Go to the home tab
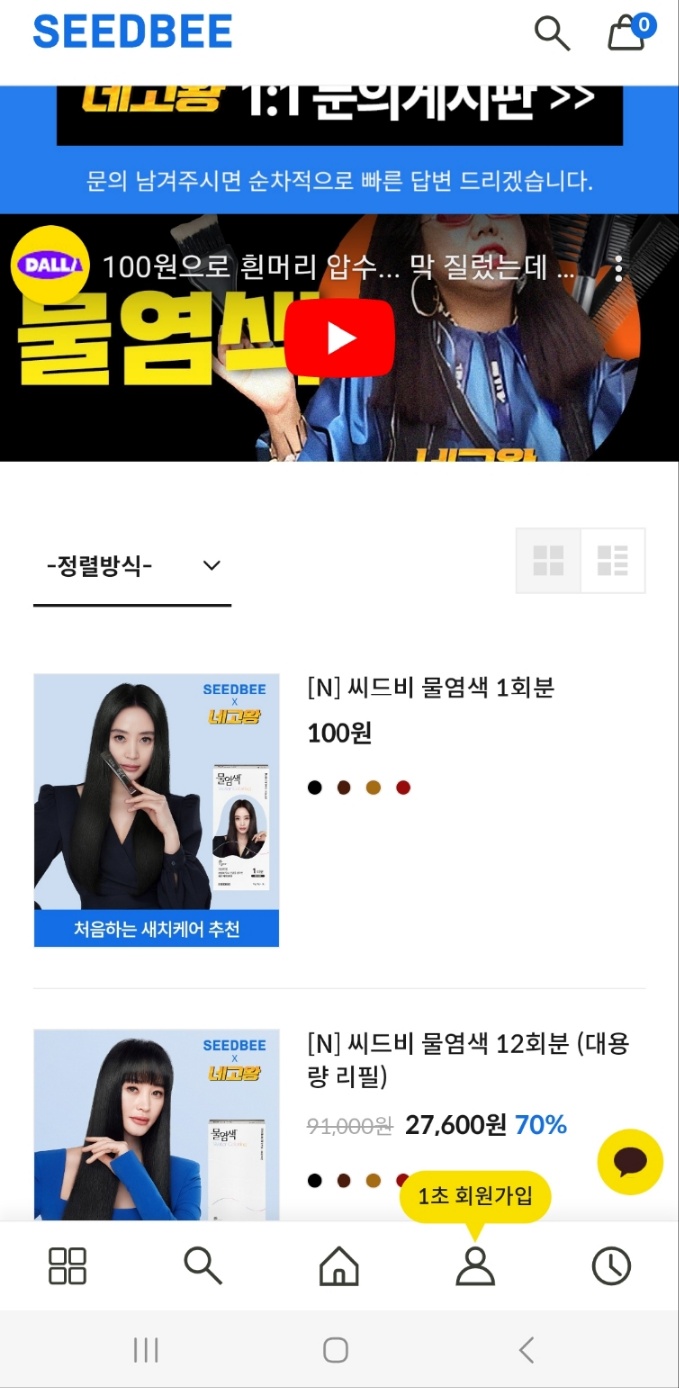 (x=339, y=1266)
